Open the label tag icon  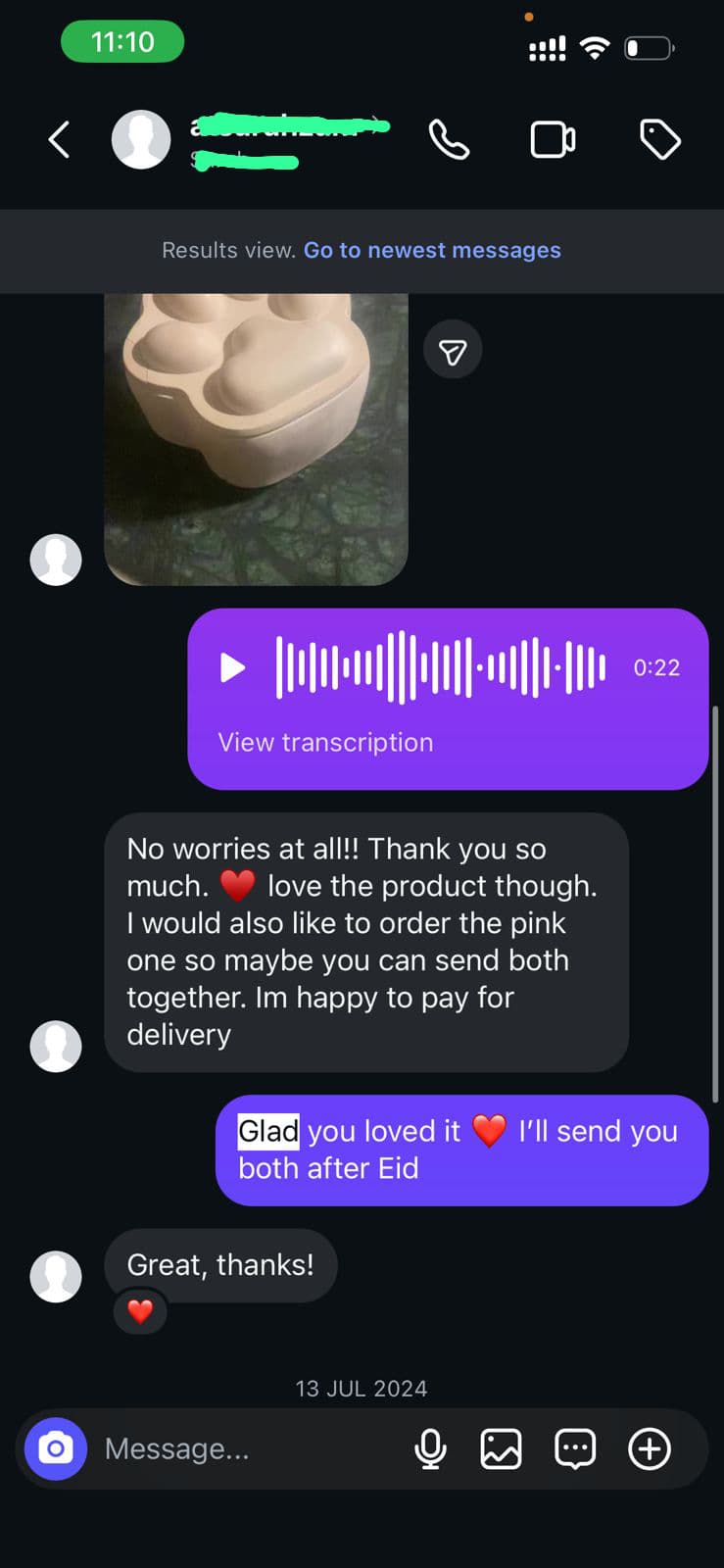659,139
